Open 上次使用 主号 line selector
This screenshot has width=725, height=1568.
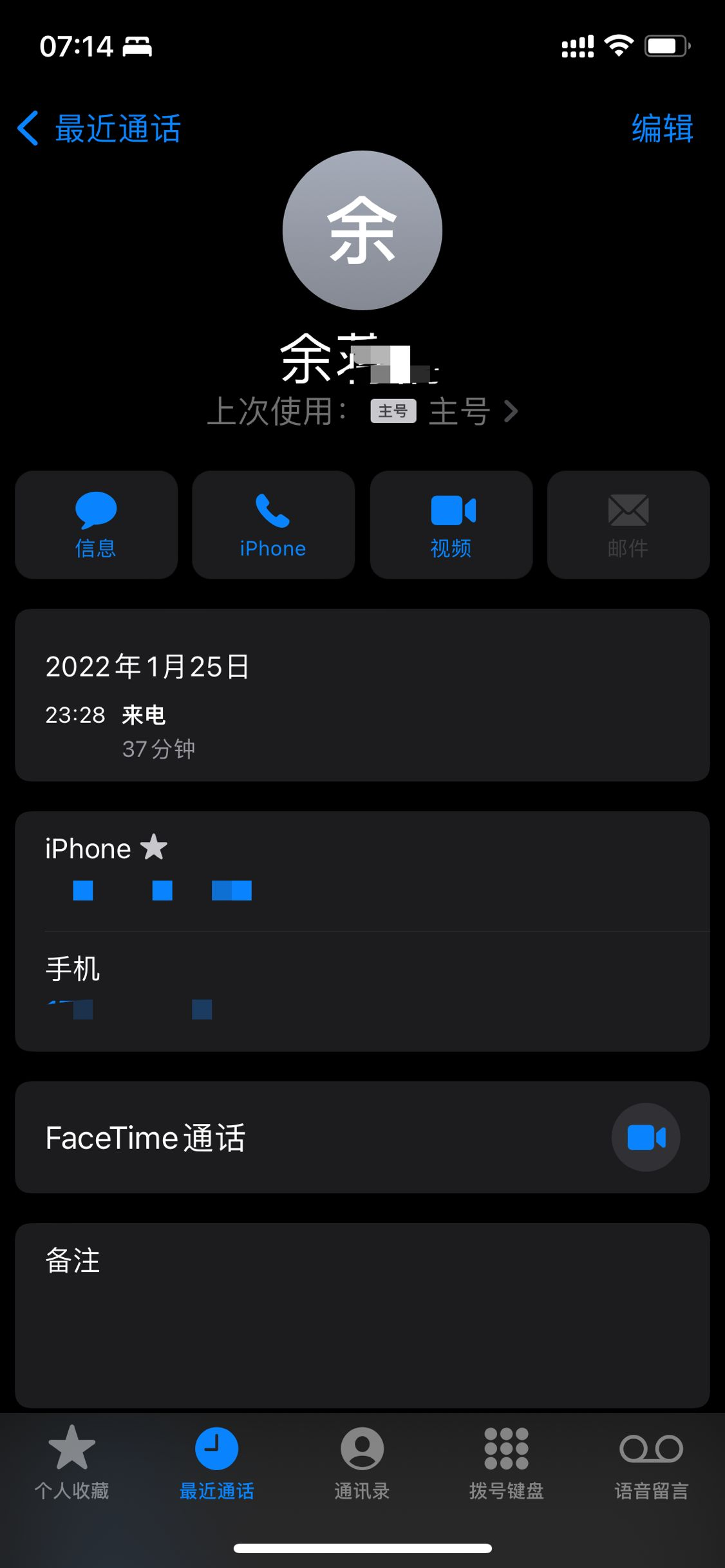click(x=362, y=411)
